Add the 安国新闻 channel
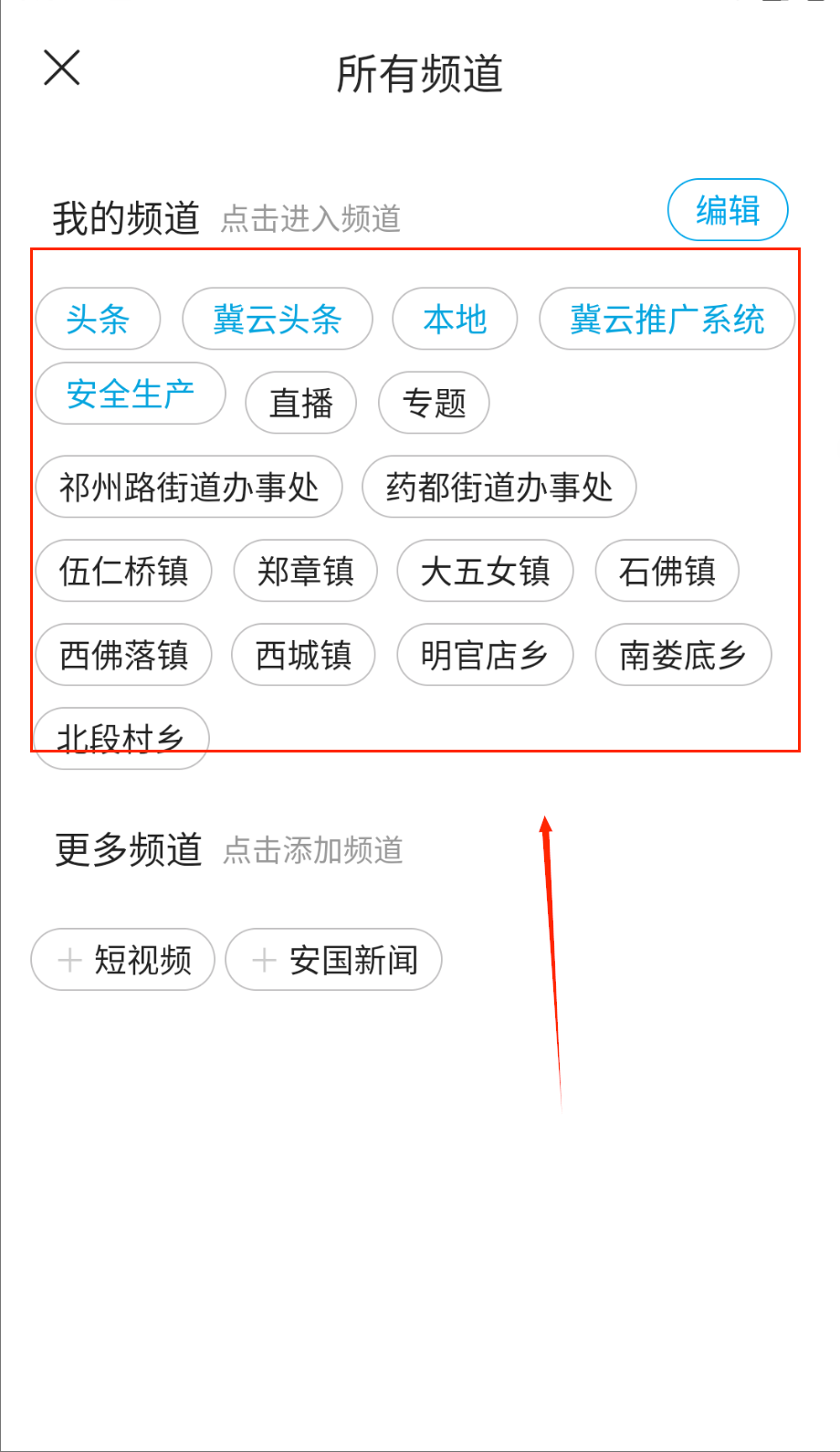The height and width of the screenshot is (1452, 840). (x=333, y=960)
